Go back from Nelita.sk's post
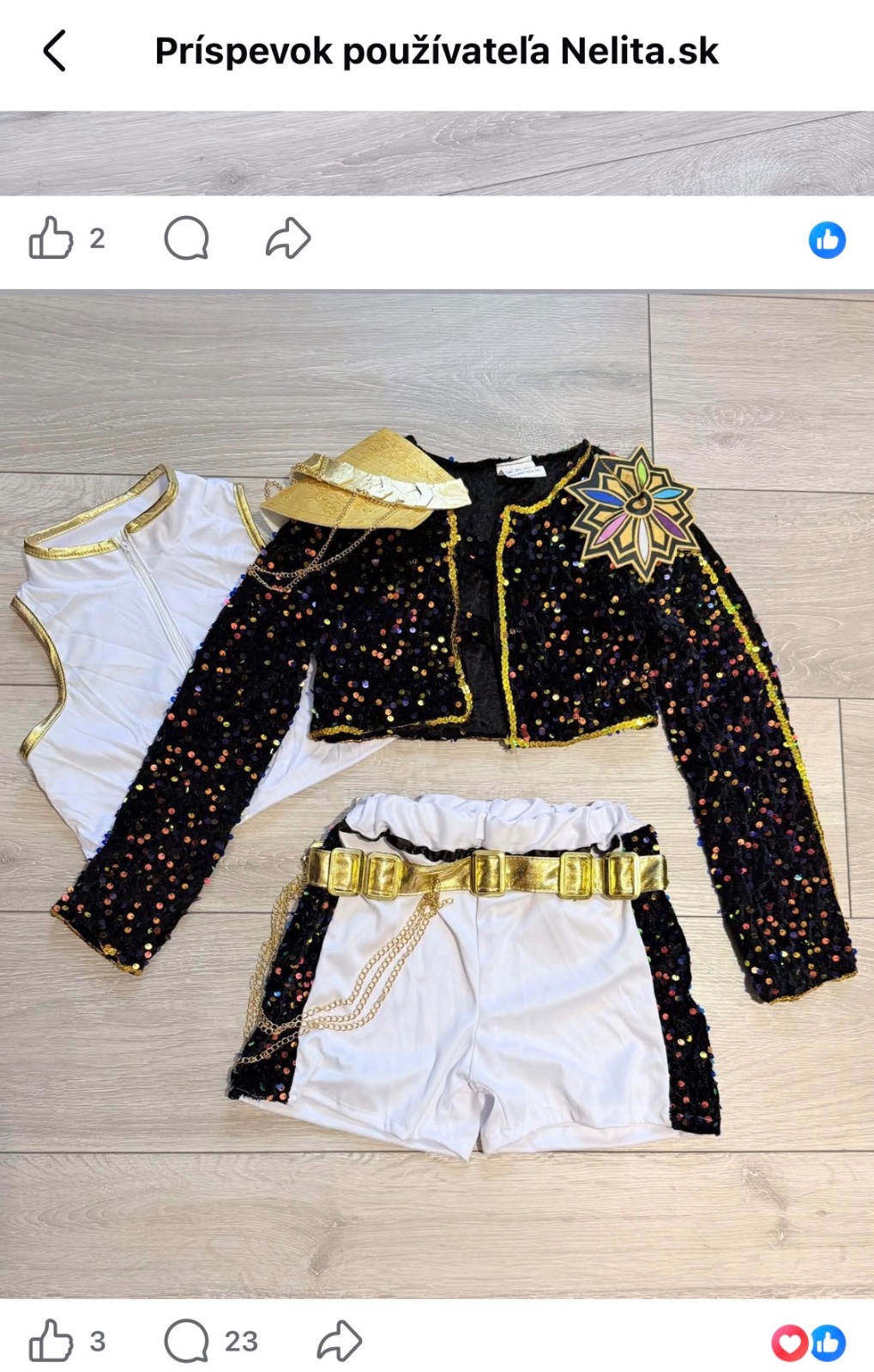874x1372 pixels. click(54, 51)
